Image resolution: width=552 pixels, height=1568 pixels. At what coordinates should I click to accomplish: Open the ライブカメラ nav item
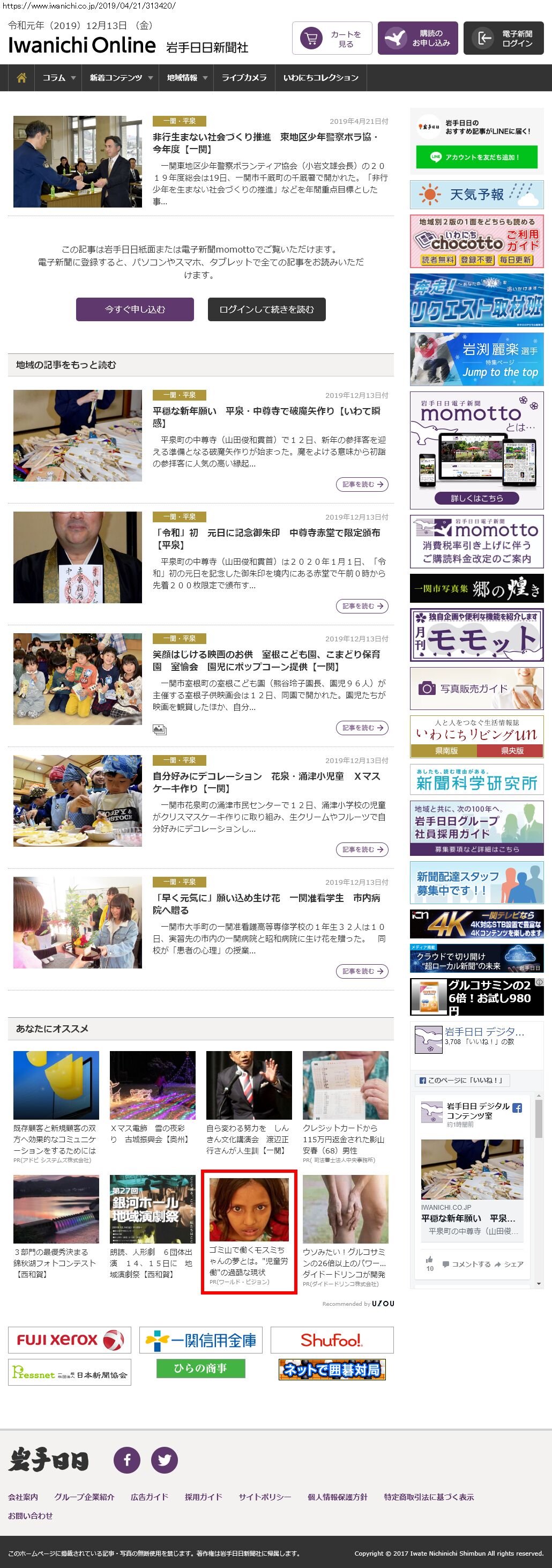point(243,78)
